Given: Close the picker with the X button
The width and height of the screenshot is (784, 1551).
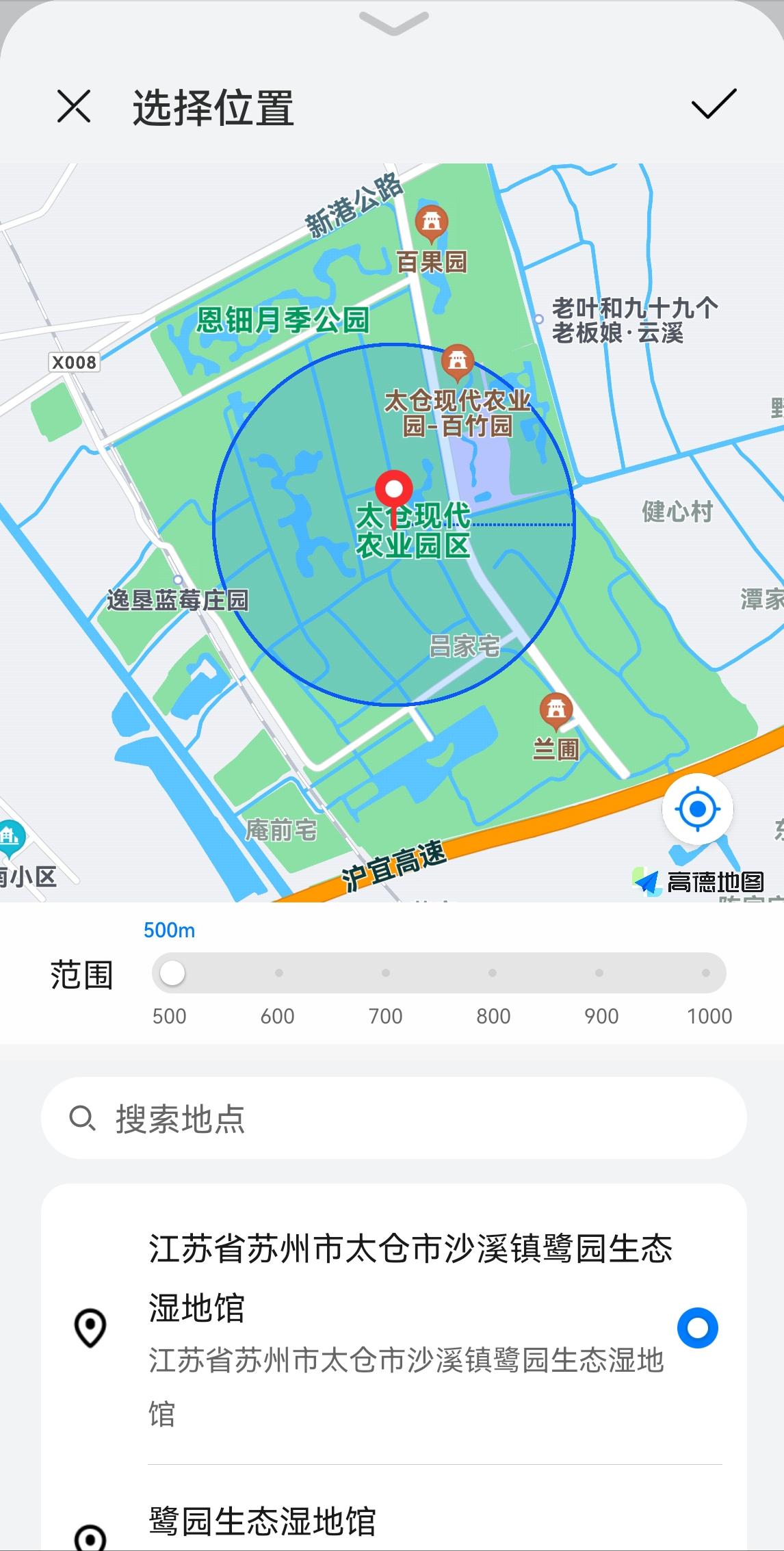Looking at the screenshot, I should click(x=73, y=106).
